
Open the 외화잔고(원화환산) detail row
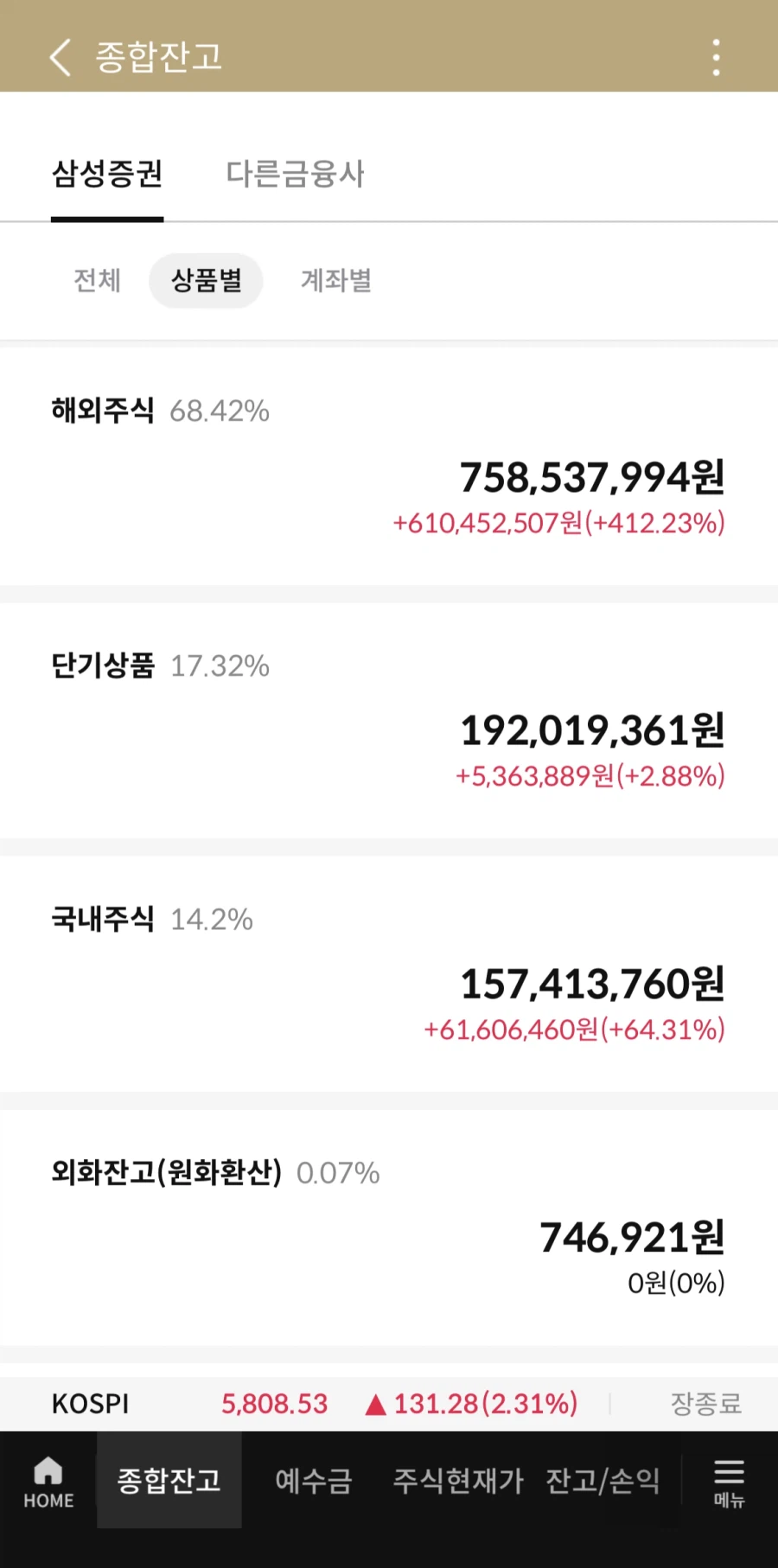389,1227
